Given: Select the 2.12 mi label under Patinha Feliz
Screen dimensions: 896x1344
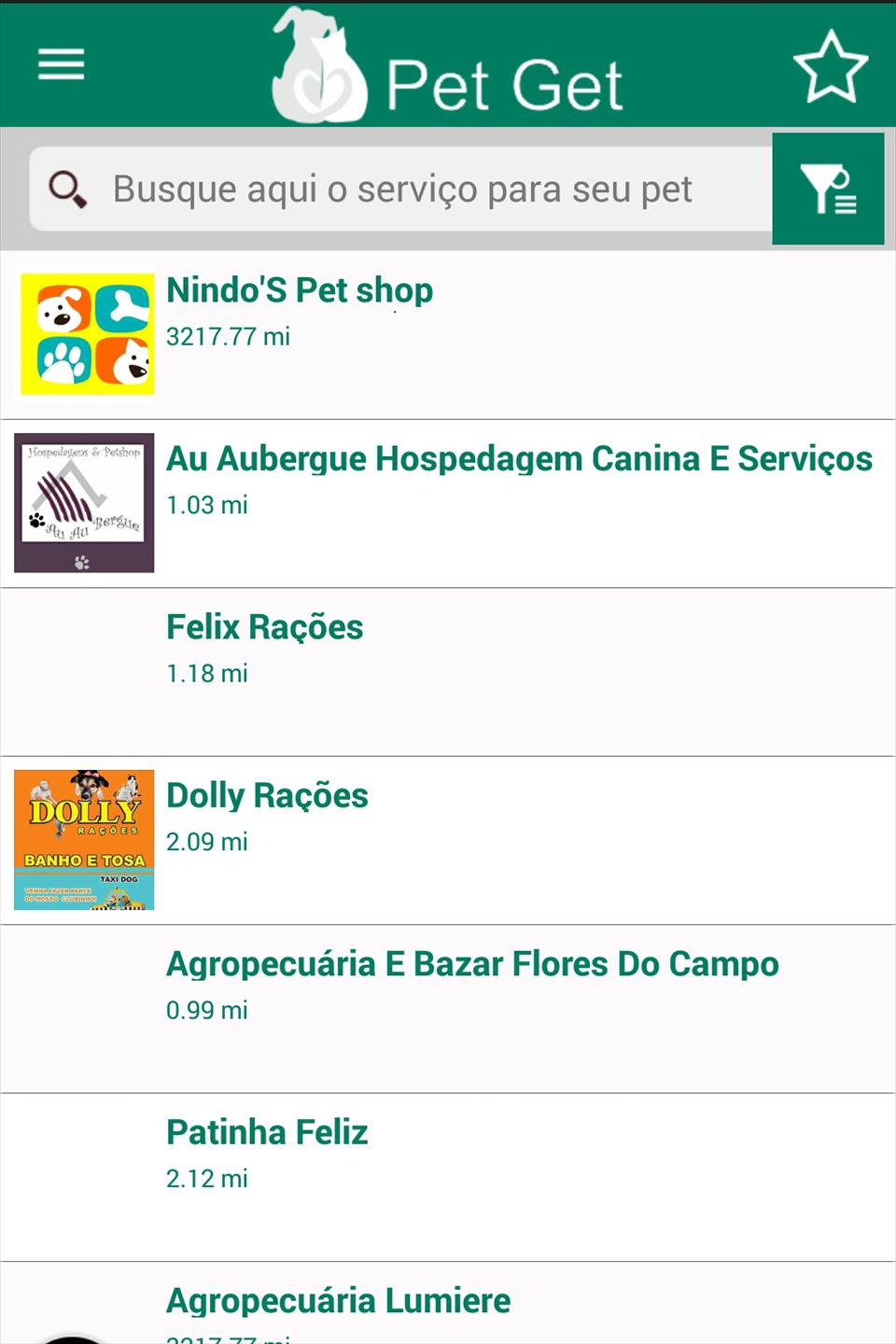Looking at the screenshot, I should coord(206,1178).
